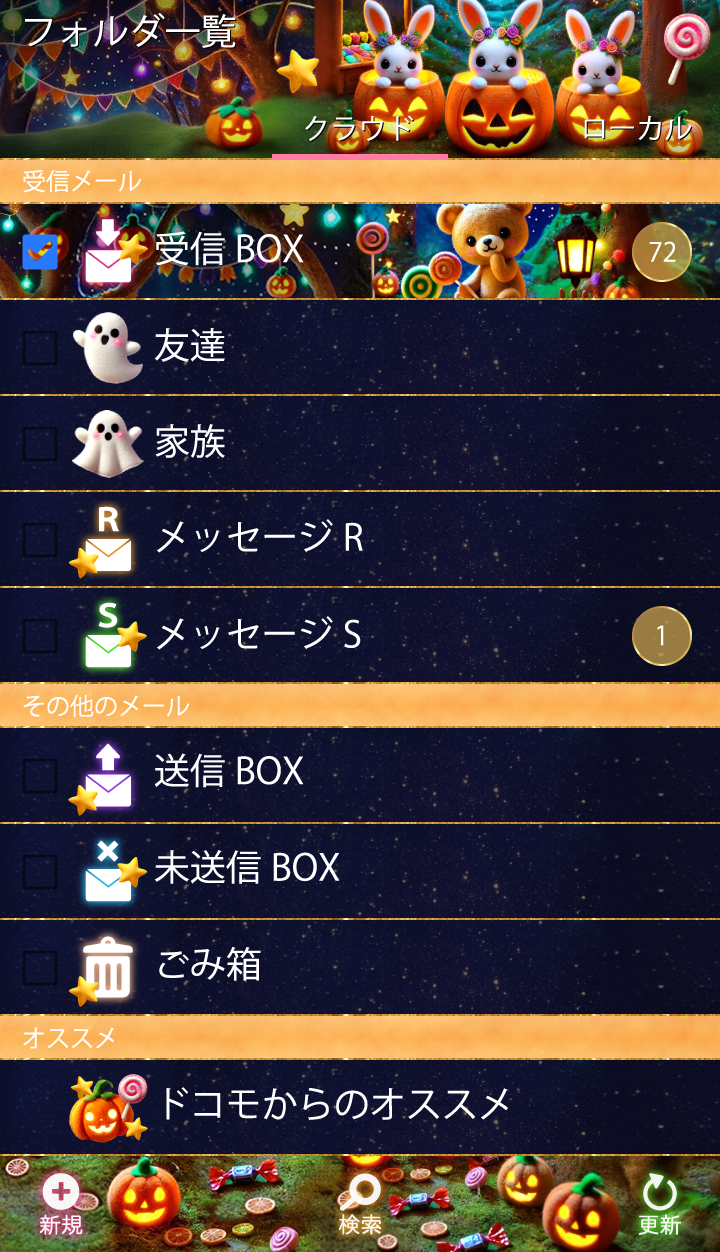Refresh folders with 更新
The width and height of the screenshot is (720, 1252).
[x=659, y=1204]
